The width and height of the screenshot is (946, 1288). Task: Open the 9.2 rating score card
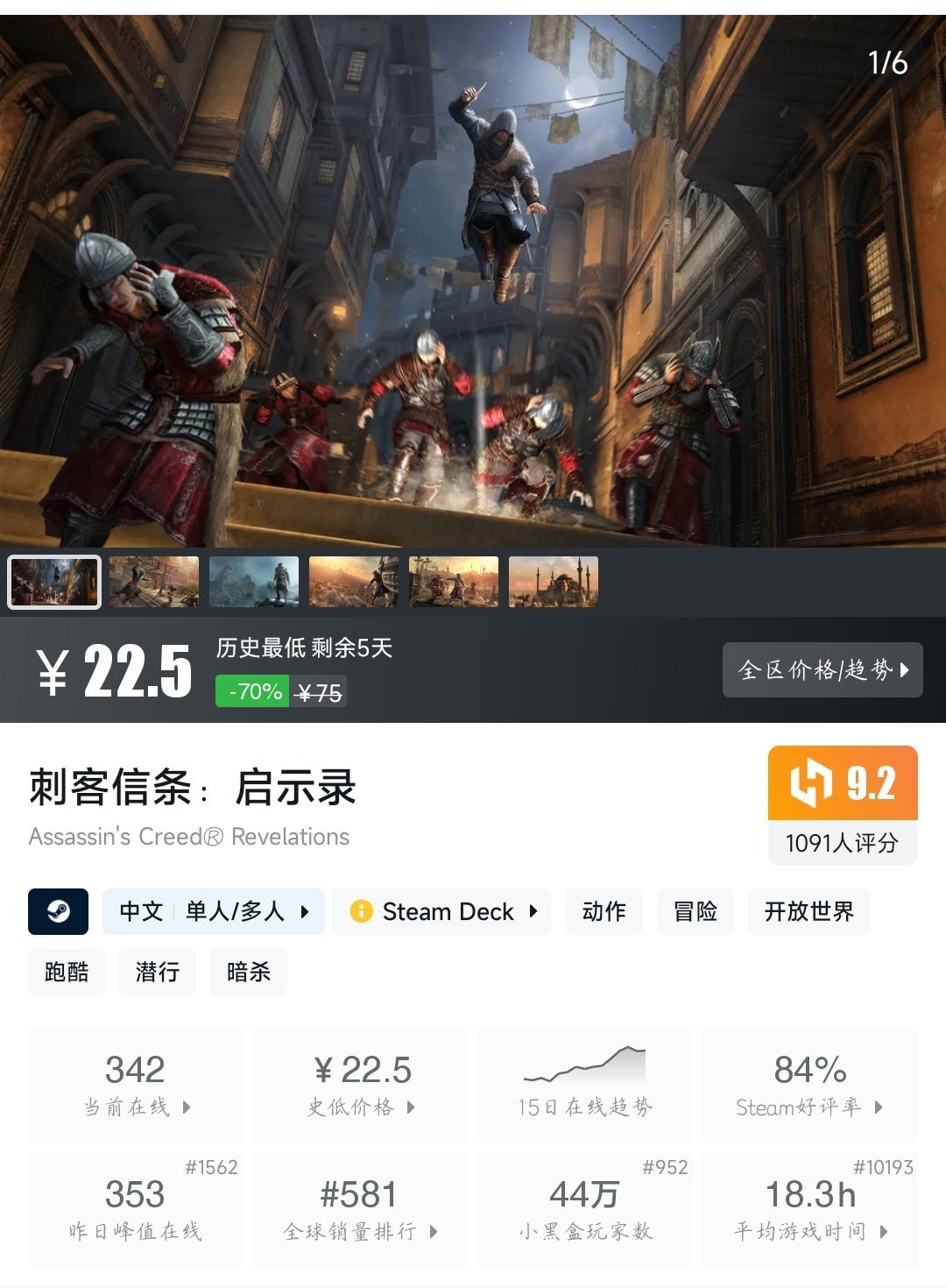(x=842, y=804)
